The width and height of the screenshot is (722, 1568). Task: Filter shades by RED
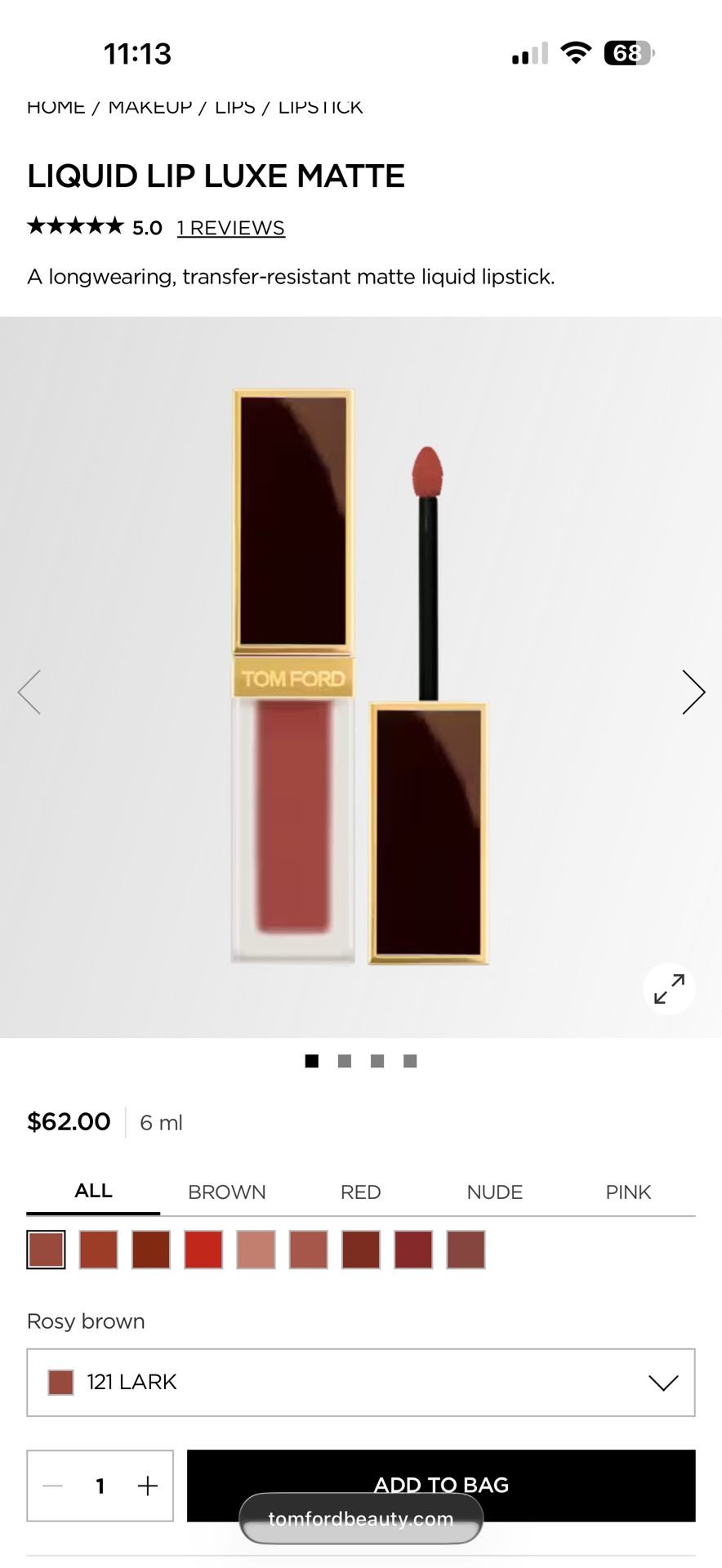pyautogui.click(x=359, y=1192)
